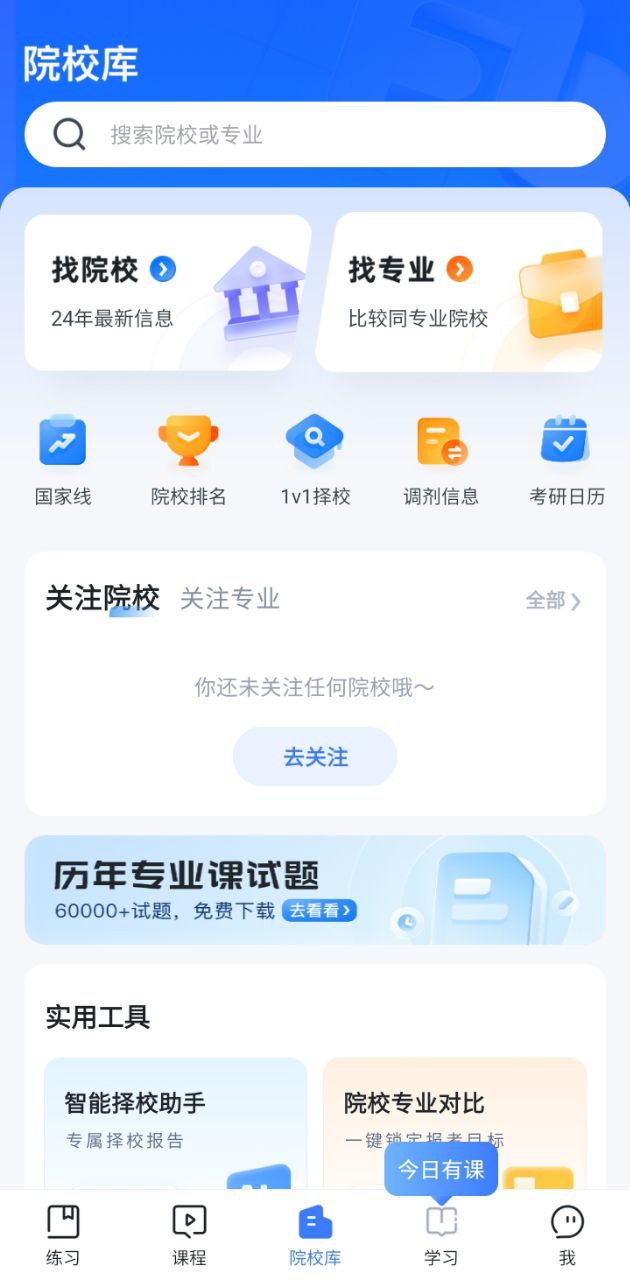This screenshot has width=630, height=1280.
Task: Switch to the 练习 tab
Action: click(63, 1235)
